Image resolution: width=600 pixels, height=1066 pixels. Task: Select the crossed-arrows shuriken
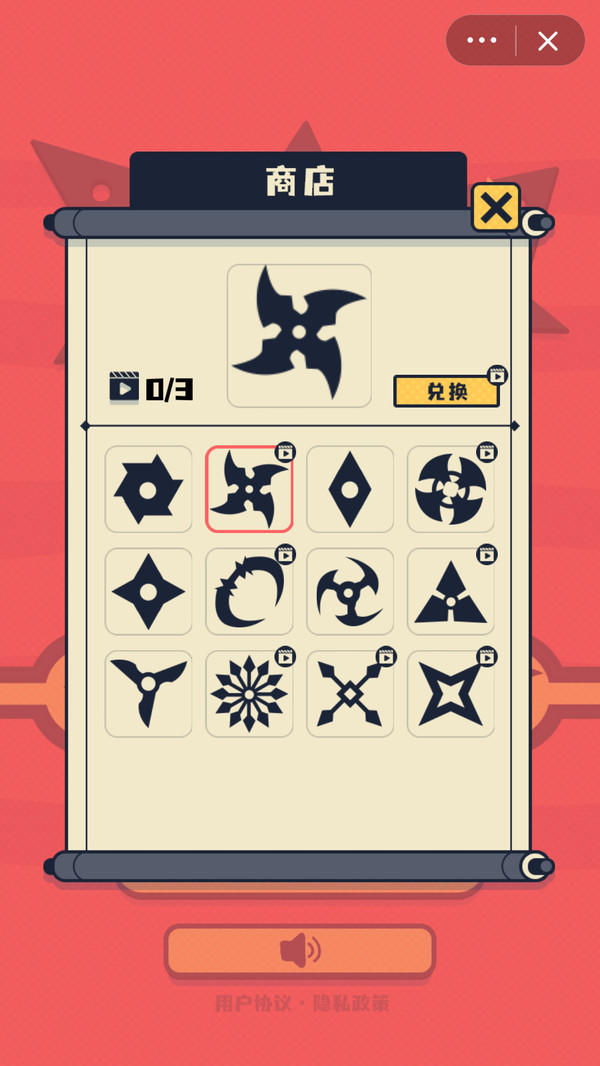350,693
